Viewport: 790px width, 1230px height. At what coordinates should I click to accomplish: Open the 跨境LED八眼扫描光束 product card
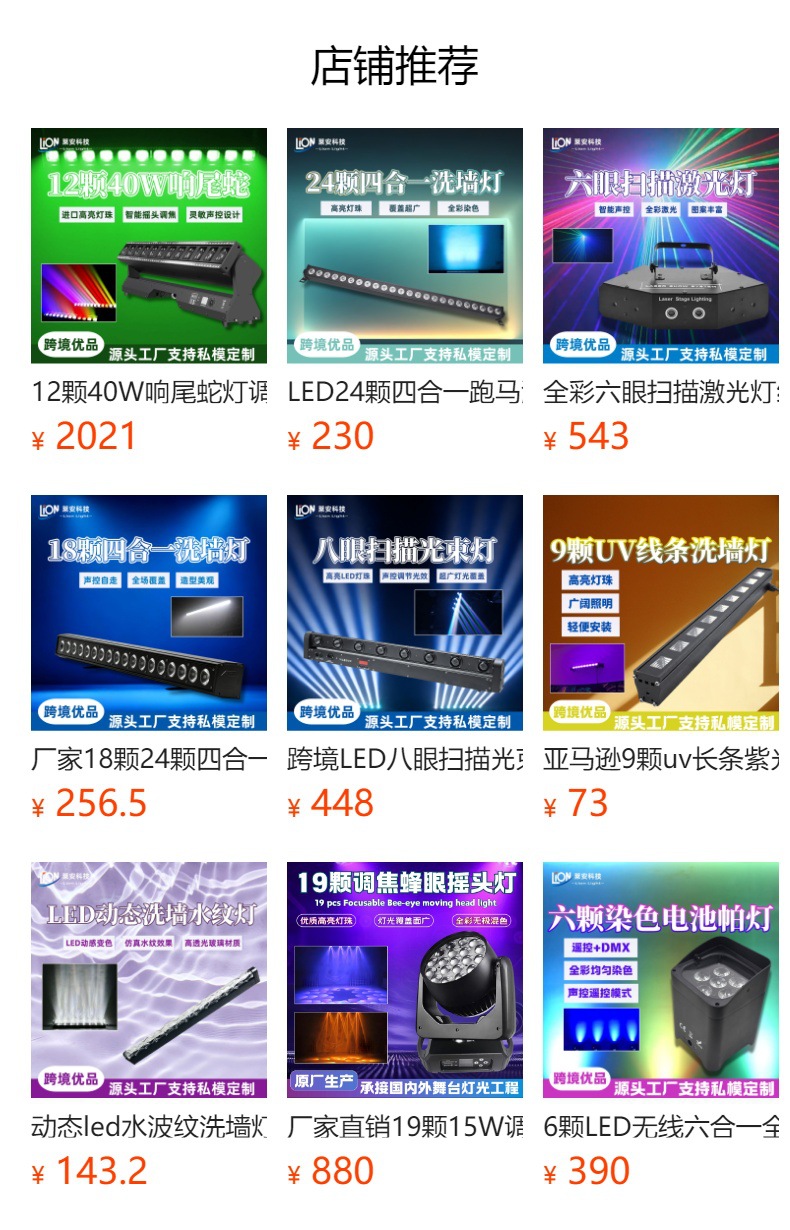click(x=405, y=613)
